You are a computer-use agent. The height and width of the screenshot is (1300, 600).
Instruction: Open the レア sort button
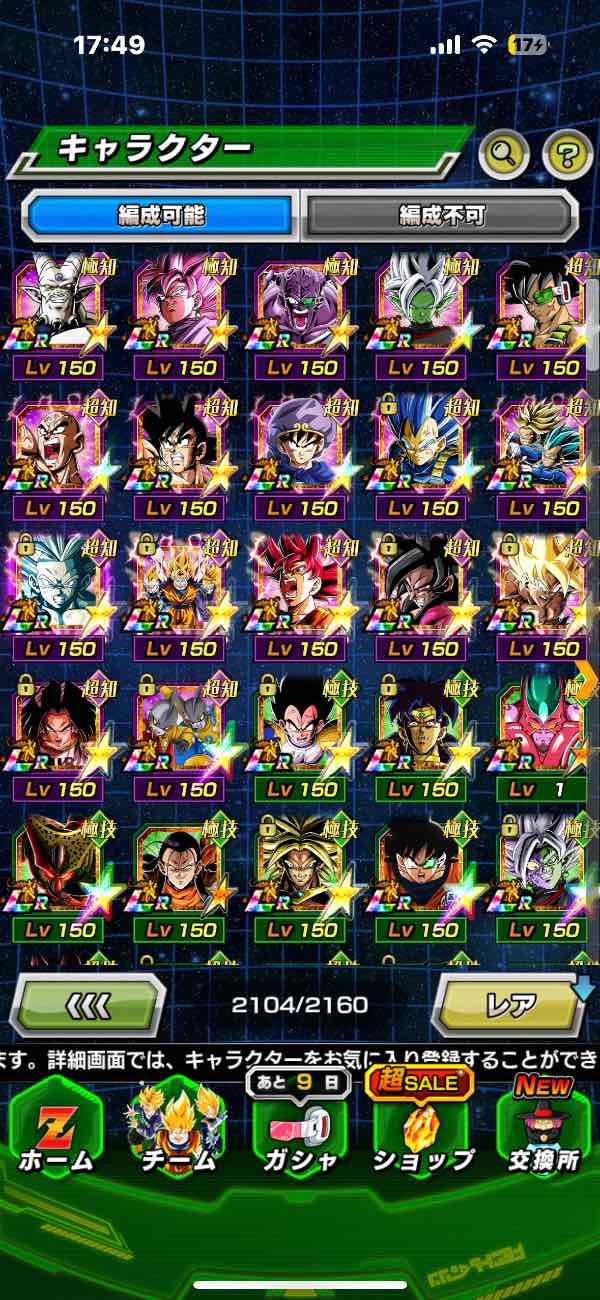510,1003
